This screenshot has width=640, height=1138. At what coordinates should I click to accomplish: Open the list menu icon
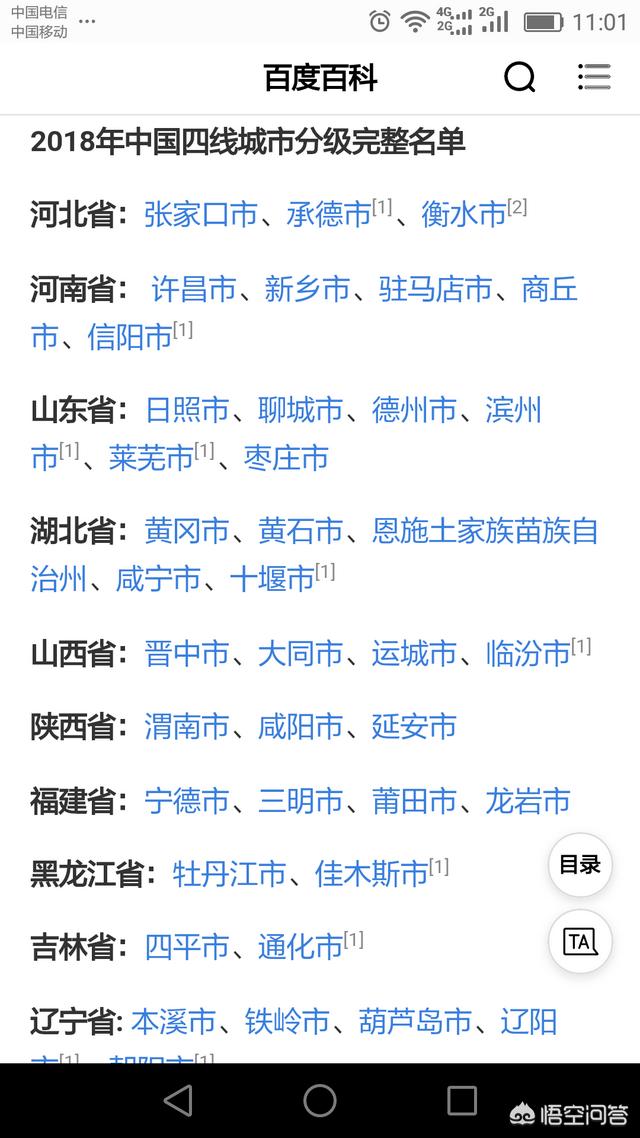point(594,77)
